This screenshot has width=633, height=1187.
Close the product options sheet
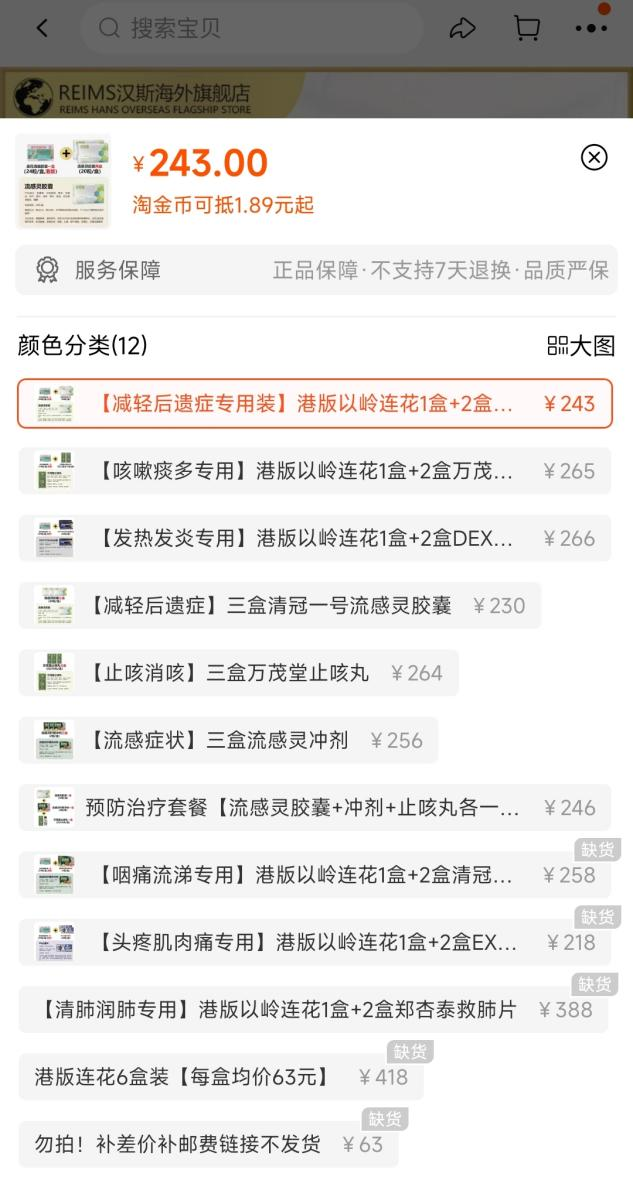coord(594,157)
